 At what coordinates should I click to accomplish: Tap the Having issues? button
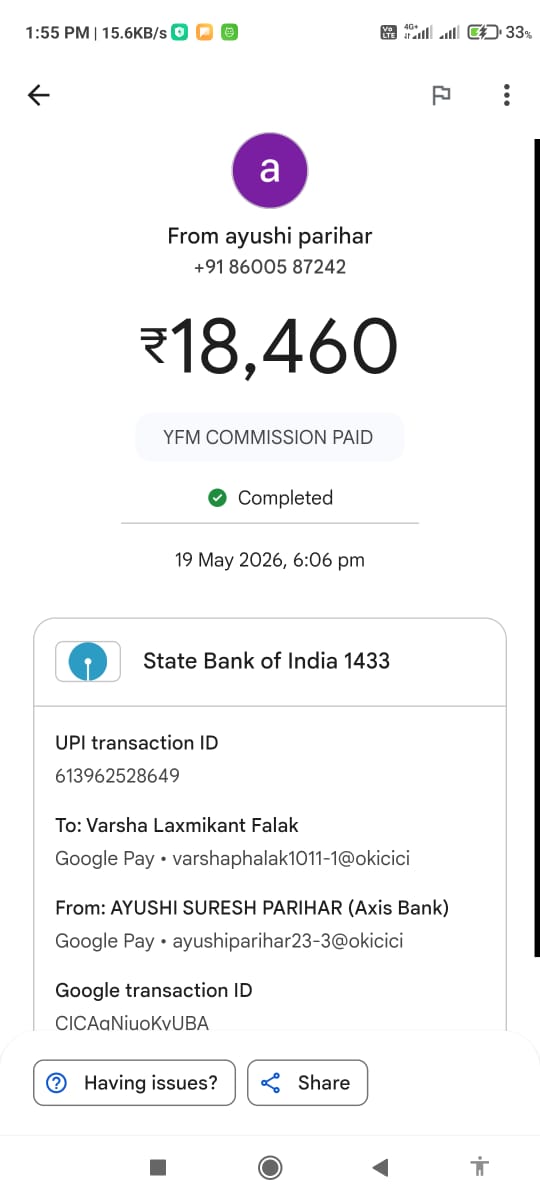click(134, 1082)
